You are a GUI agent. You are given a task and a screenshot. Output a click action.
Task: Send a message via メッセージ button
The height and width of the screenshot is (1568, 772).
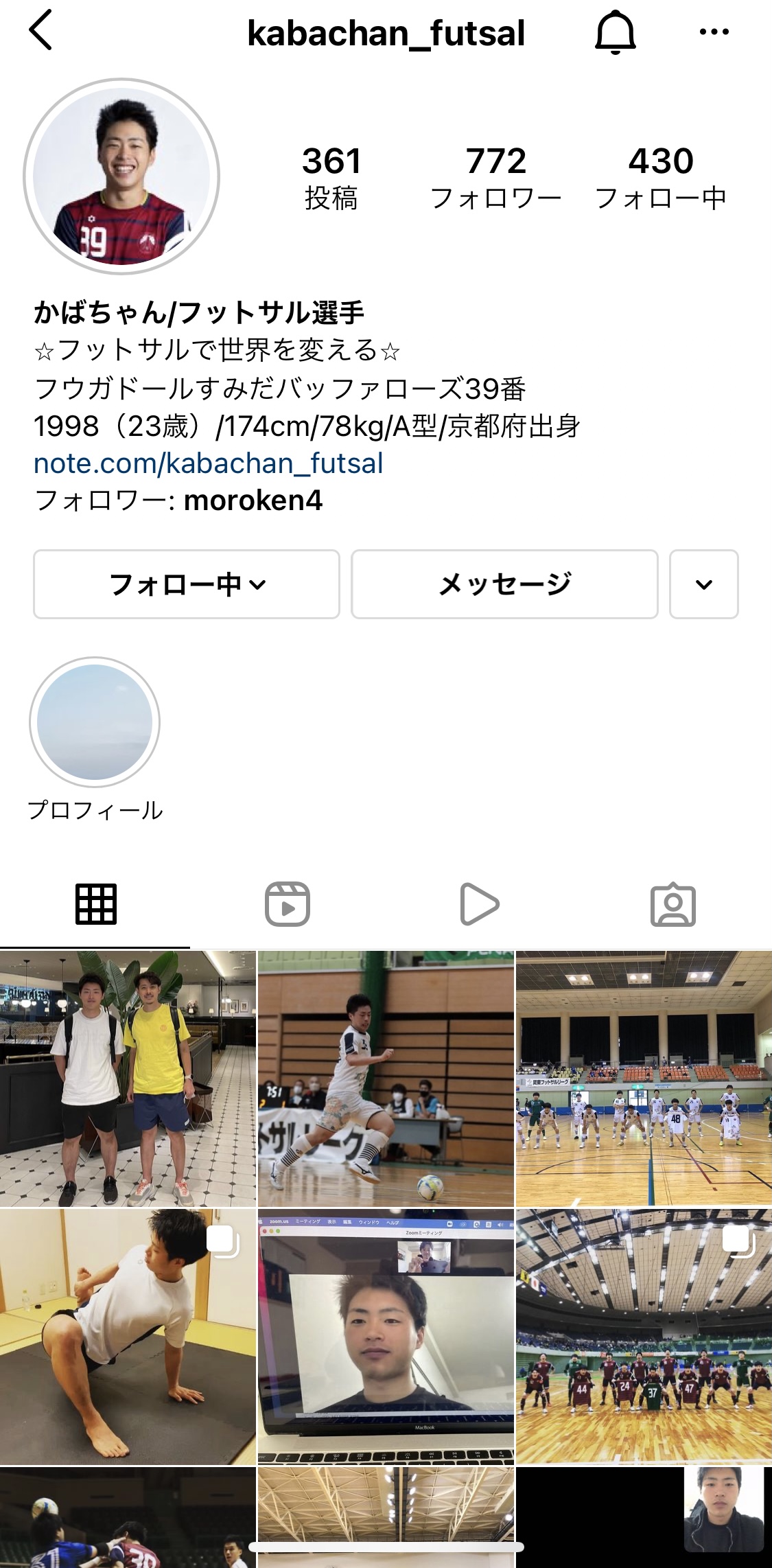[504, 584]
